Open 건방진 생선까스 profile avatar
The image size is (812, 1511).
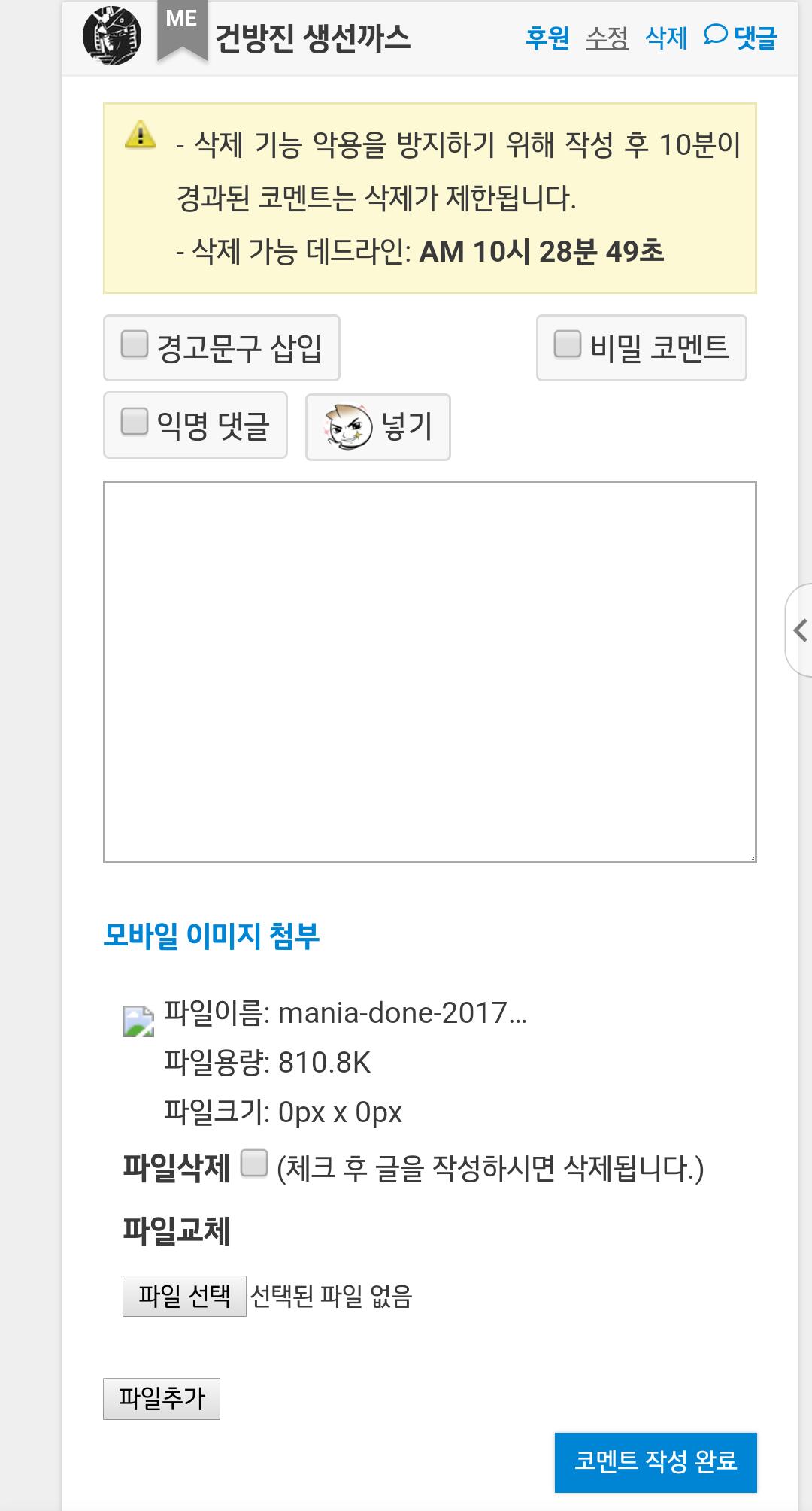tap(112, 35)
